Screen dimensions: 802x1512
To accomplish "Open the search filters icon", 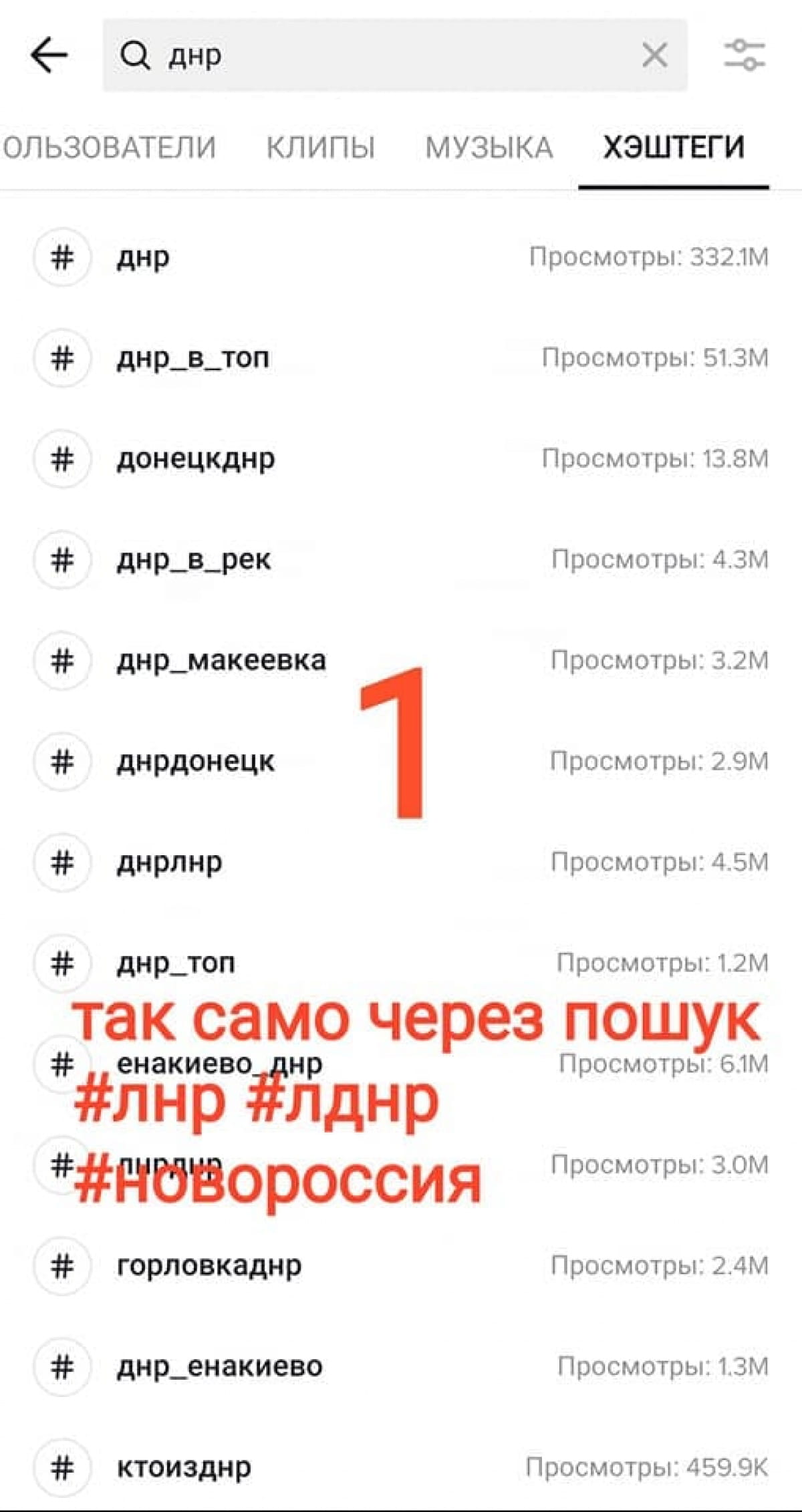I will click(745, 55).
